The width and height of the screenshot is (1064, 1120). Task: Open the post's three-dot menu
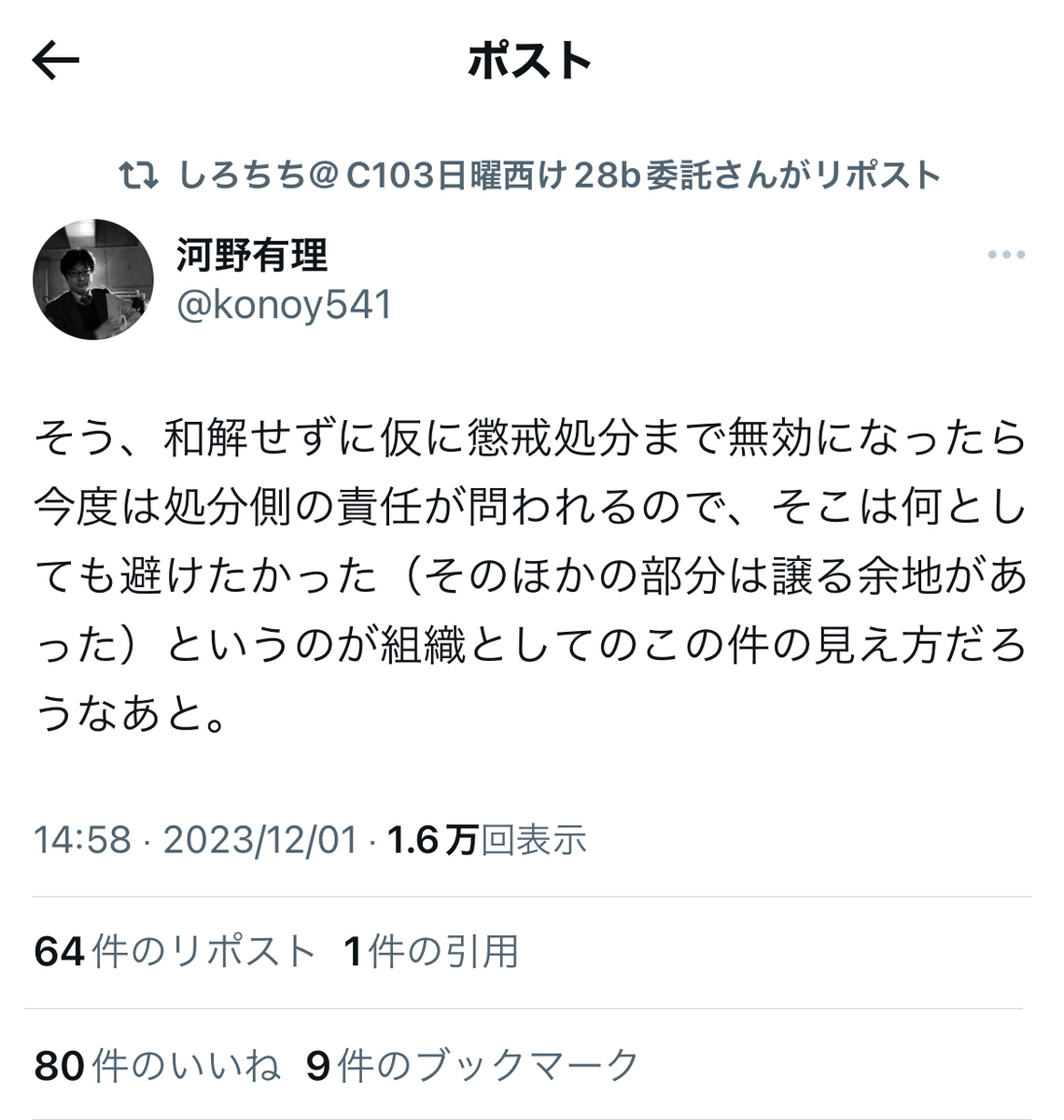[1006, 255]
